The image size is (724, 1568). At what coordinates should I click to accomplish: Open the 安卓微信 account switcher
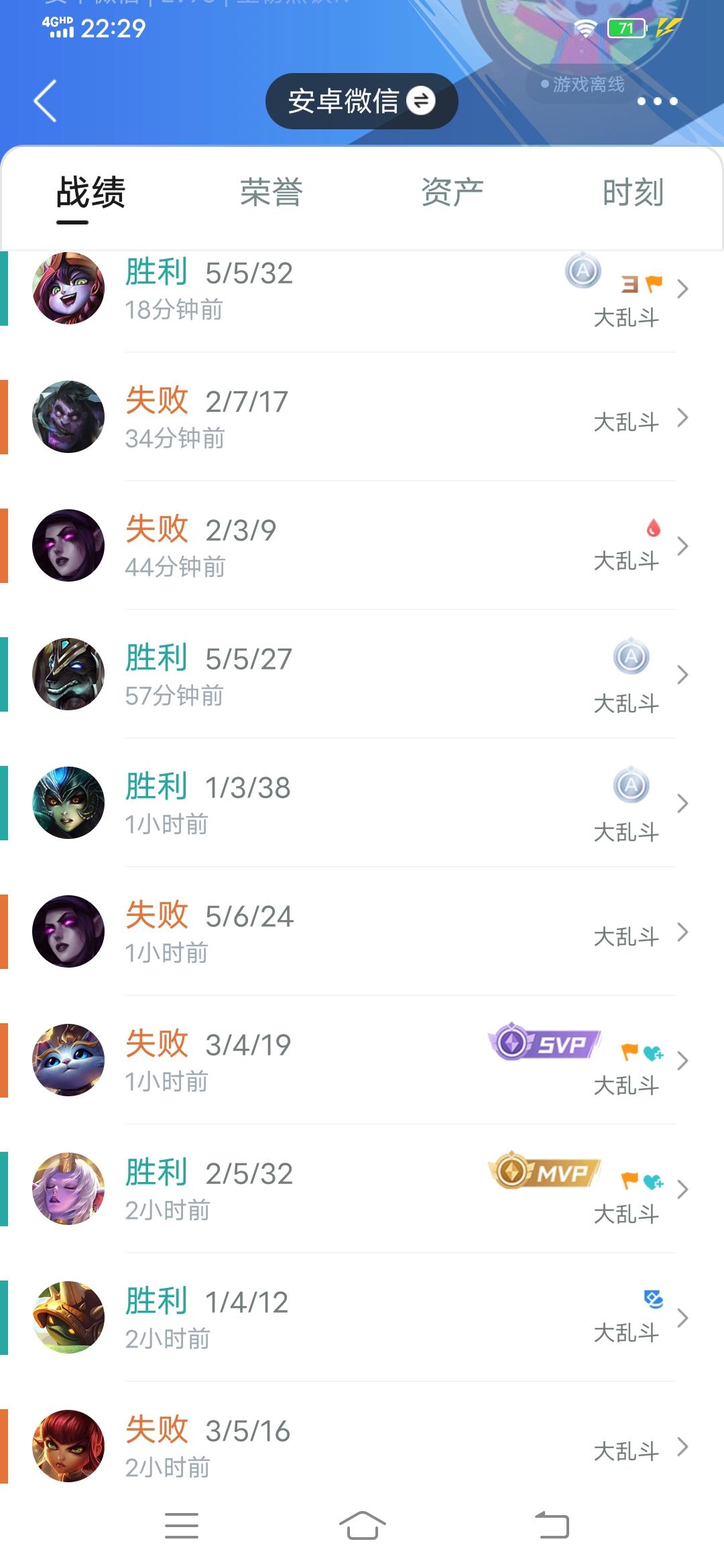[361, 101]
